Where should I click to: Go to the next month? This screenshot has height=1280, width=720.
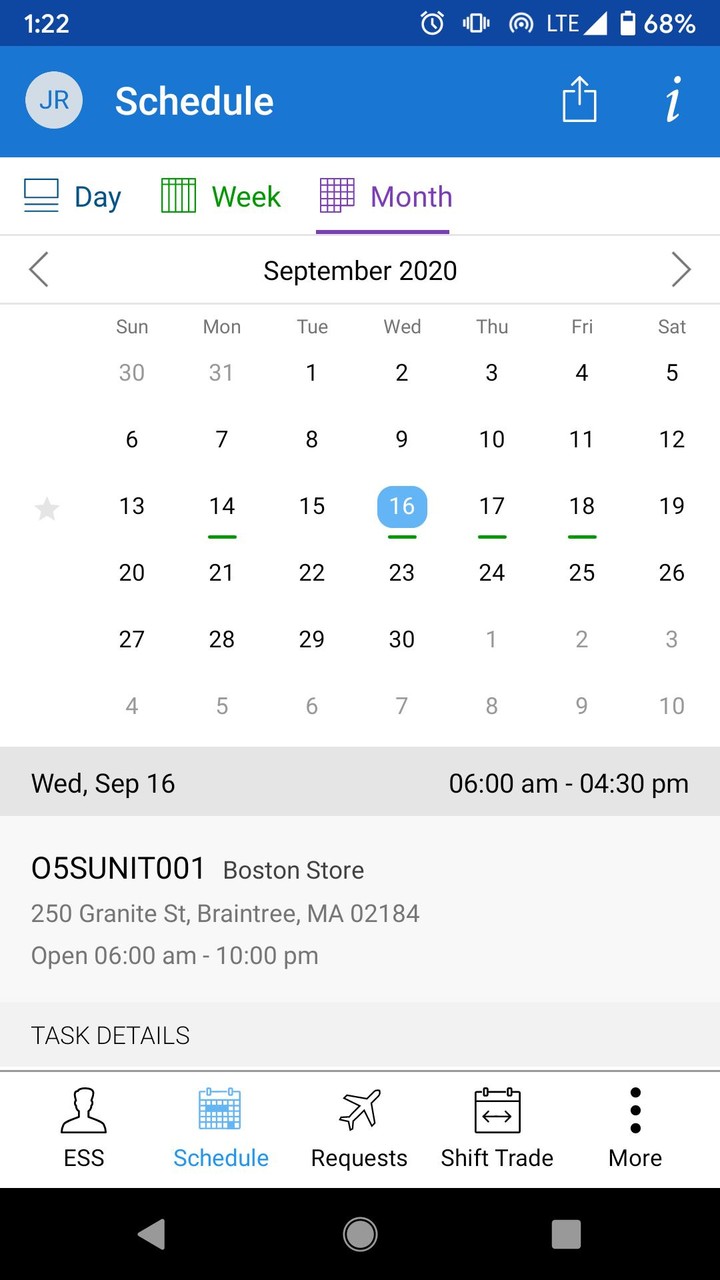(x=681, y=270)
